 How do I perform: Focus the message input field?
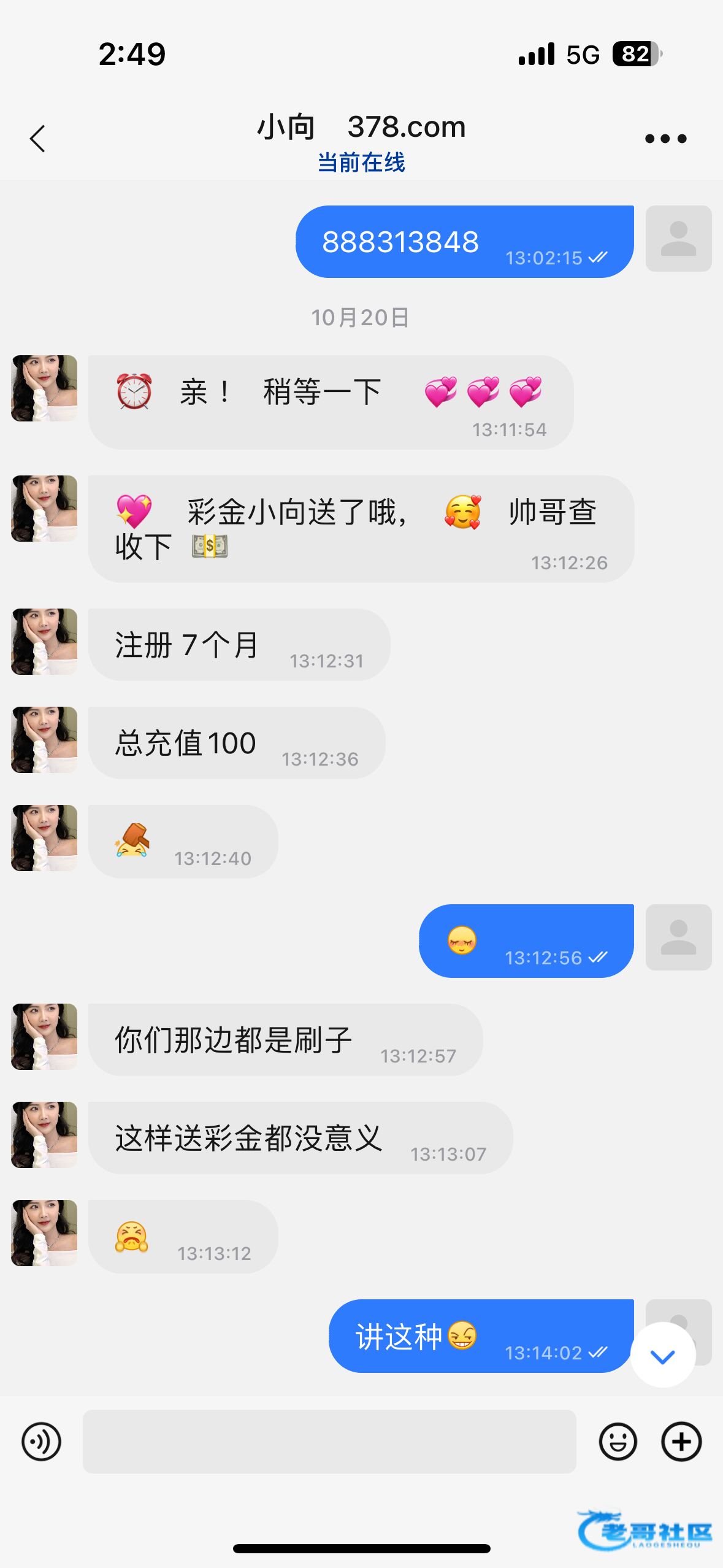(329, 1441)
